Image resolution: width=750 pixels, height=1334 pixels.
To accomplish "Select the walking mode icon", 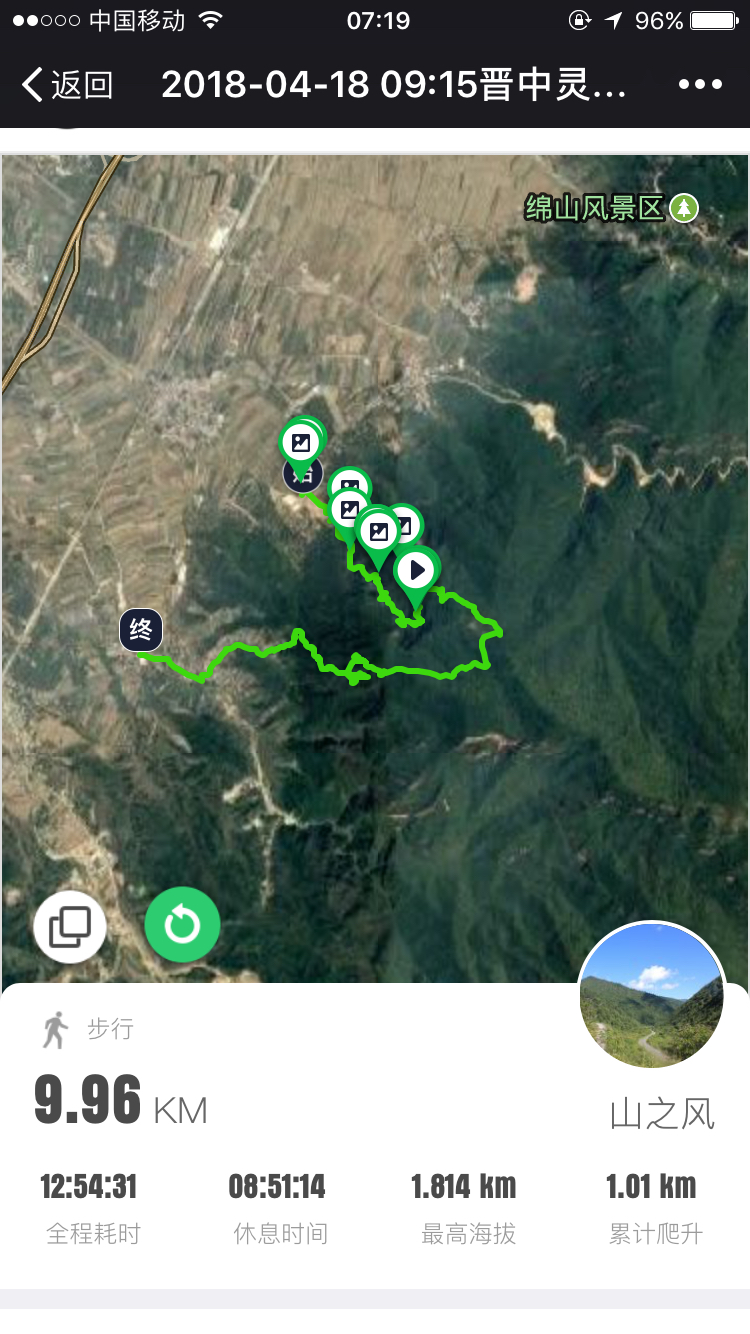I will pos(55,1030).
